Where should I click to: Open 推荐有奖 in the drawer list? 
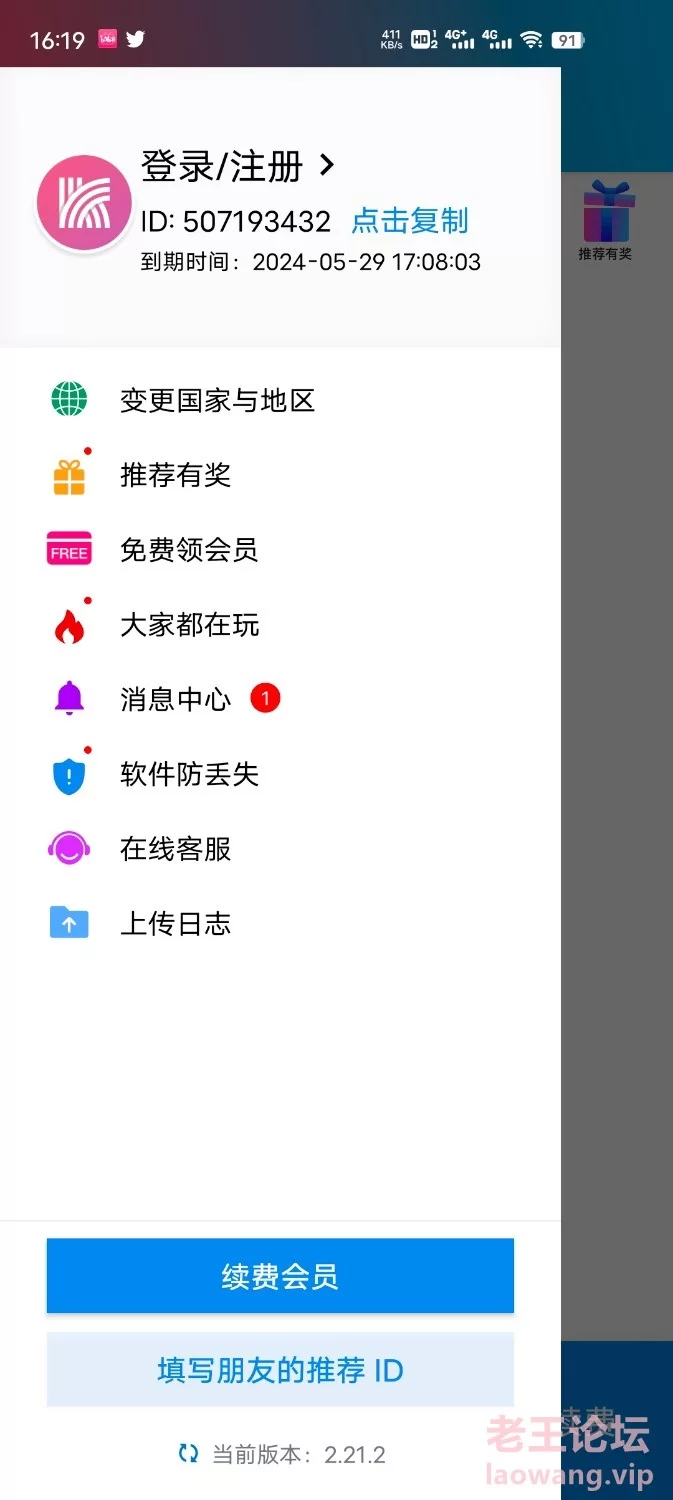(280, 475)
